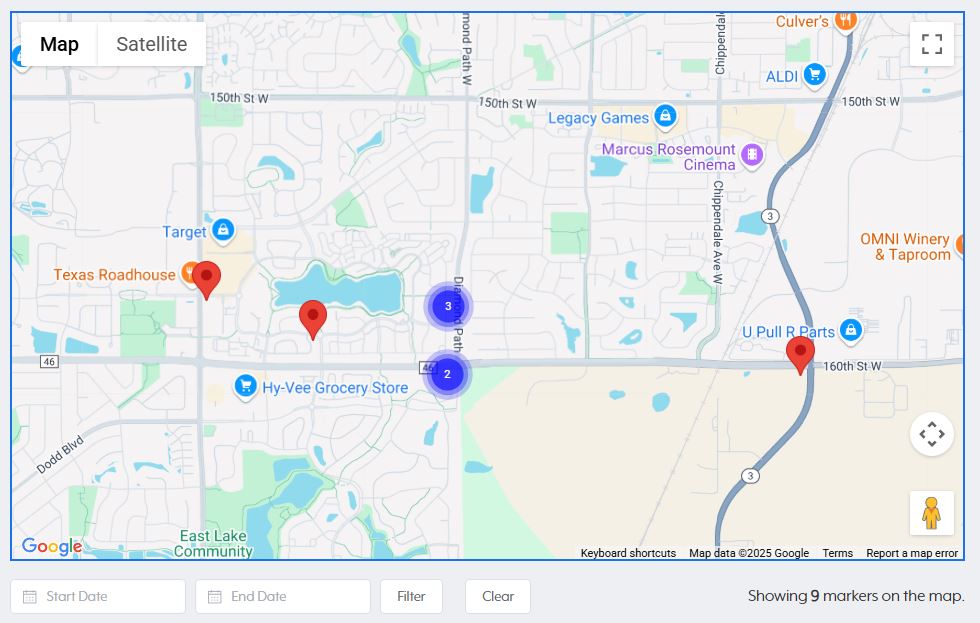Screen dimensions: 980x623
Task: Switch to Satellite view
Action: [151, 44]
